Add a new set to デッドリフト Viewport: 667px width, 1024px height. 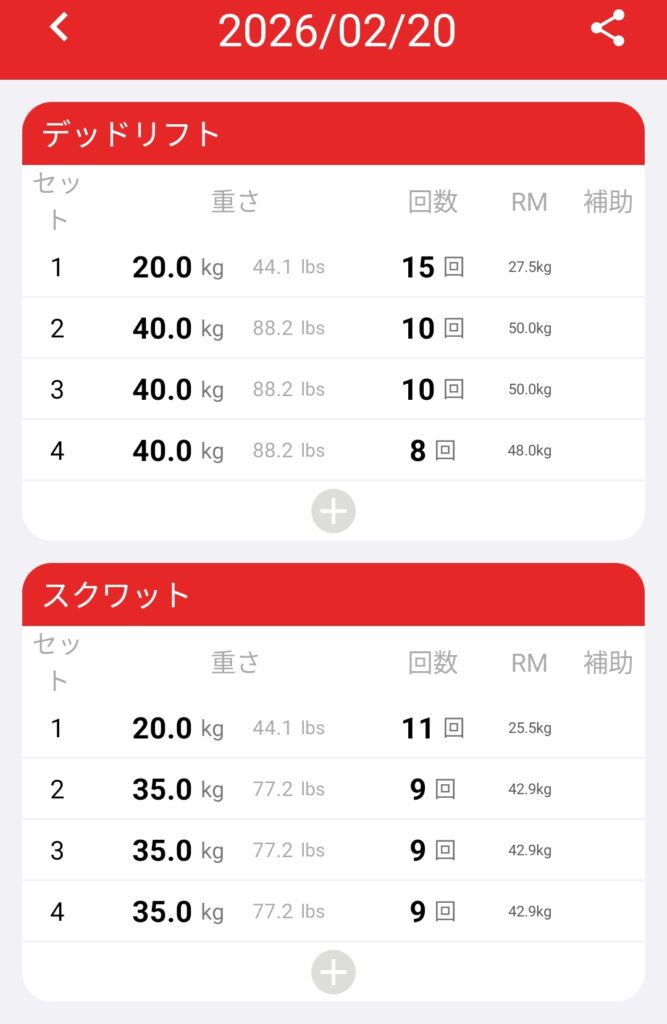click(x=333, y=512)
